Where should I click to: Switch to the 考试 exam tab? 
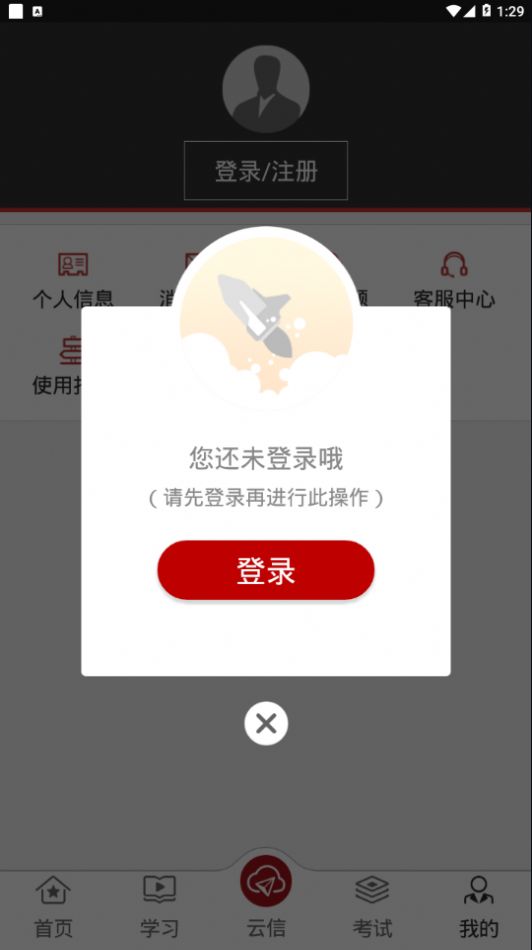tap(372, 907)
